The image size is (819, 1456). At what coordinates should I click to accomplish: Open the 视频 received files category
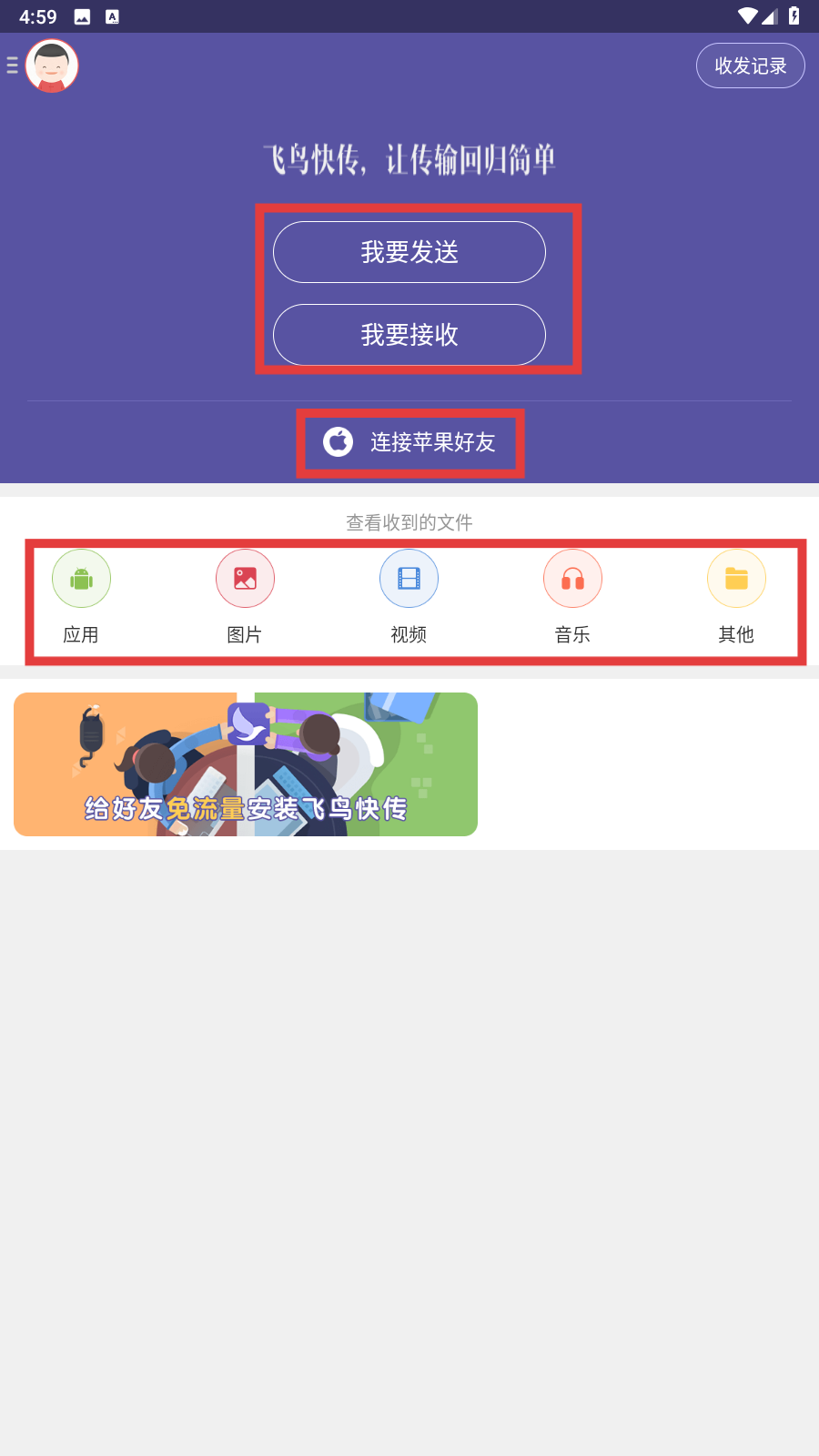click(409, 597)
